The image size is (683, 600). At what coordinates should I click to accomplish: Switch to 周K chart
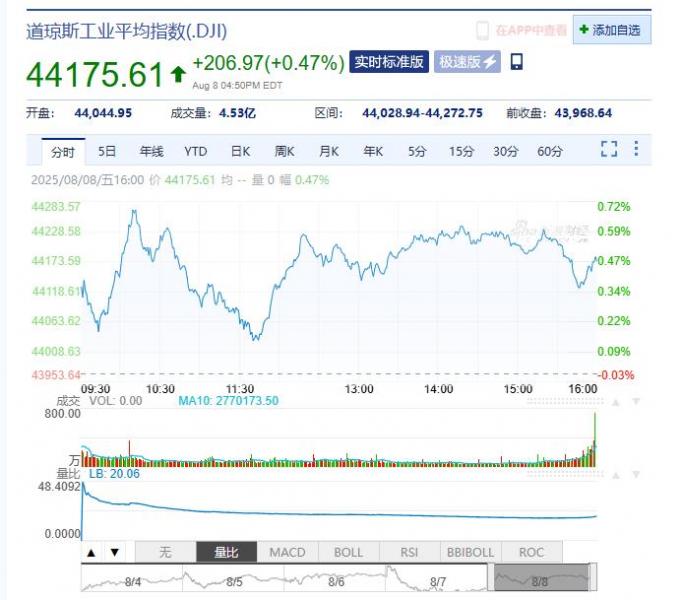click(x=285, y=152)
